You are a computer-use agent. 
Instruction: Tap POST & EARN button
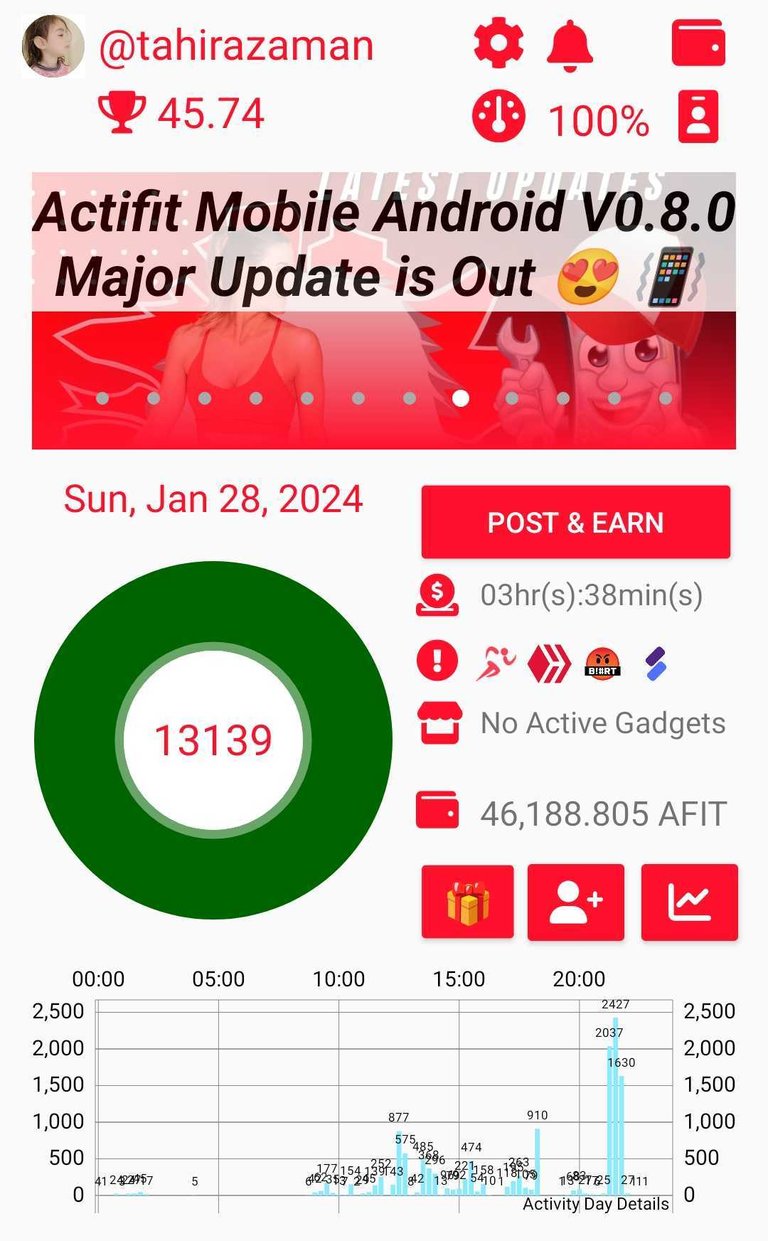click(x=575, y=522)
